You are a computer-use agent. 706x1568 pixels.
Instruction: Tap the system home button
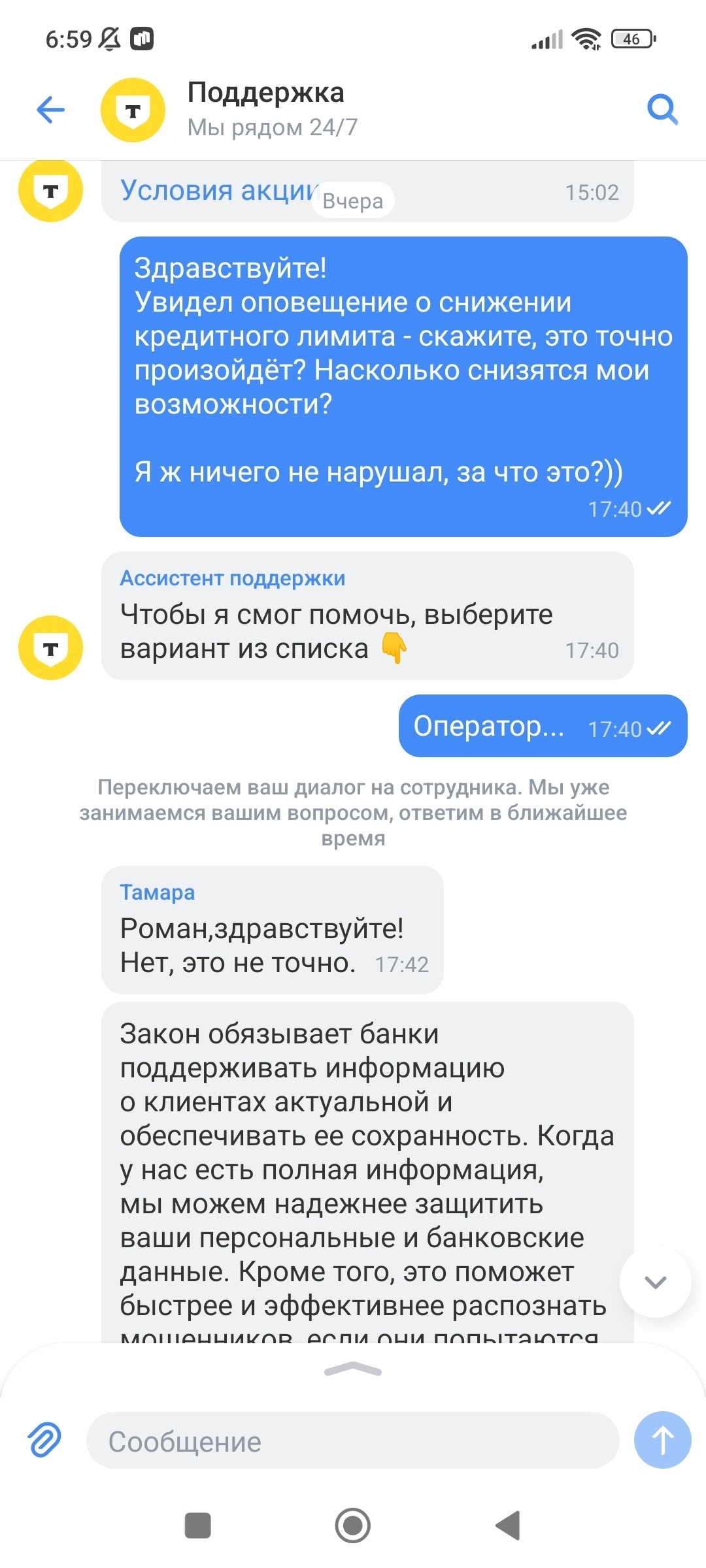click(x=353, y=1526)
